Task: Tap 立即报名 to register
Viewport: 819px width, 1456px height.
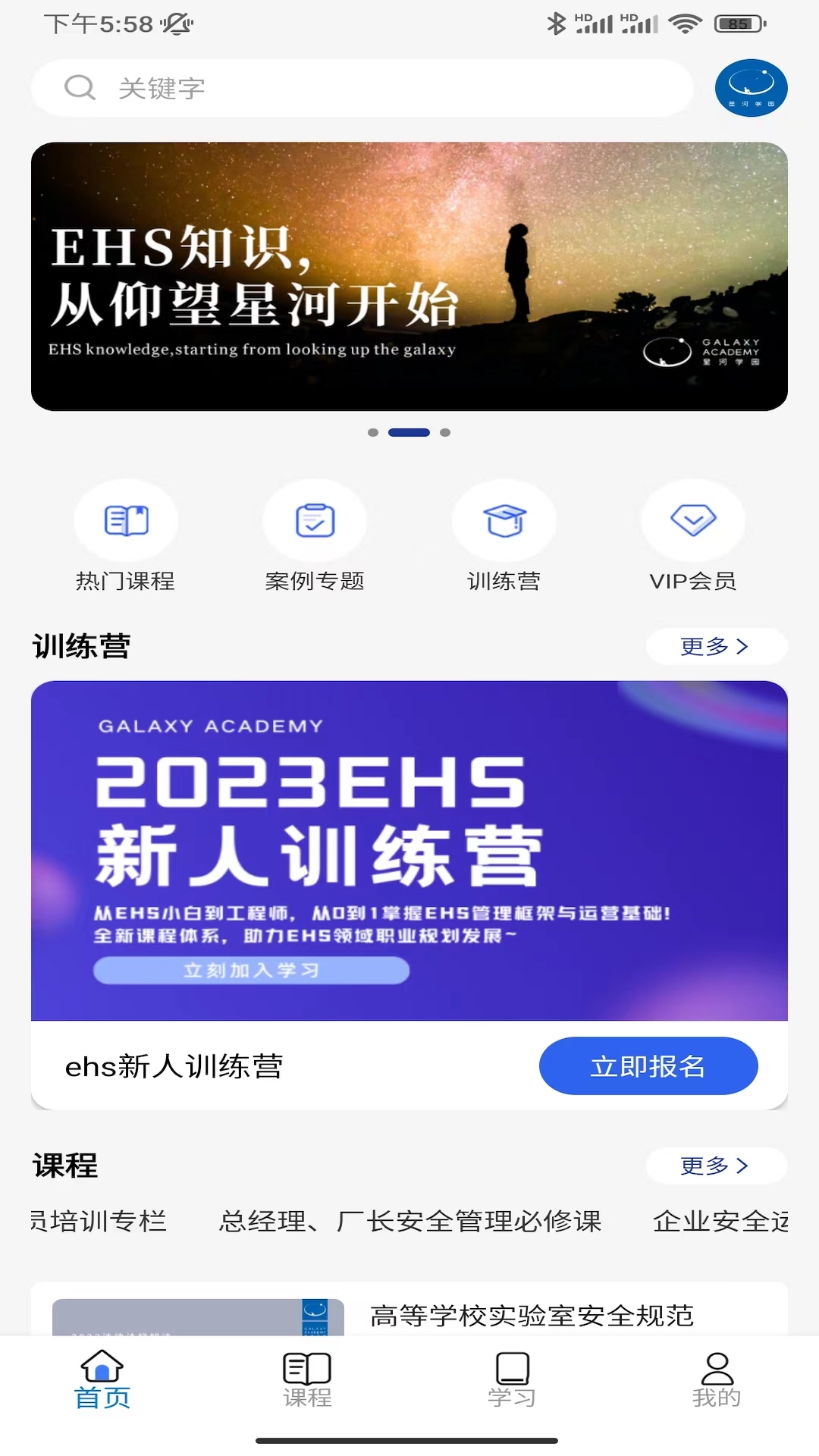Action: tap(648, 1065)
